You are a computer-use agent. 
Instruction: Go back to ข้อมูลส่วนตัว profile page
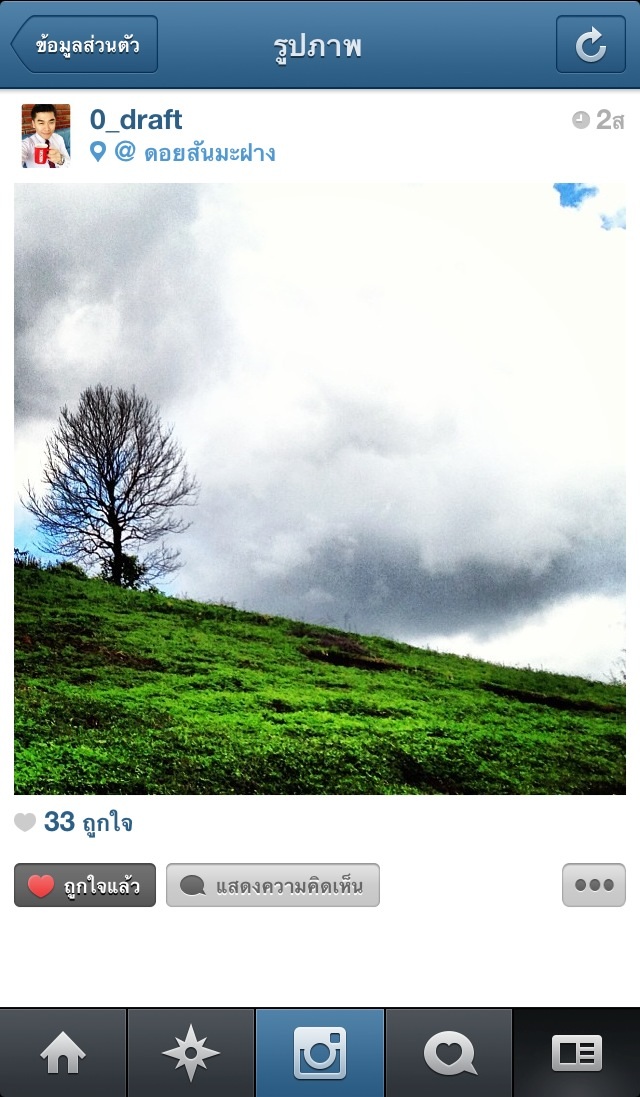[x=85, y=45]
